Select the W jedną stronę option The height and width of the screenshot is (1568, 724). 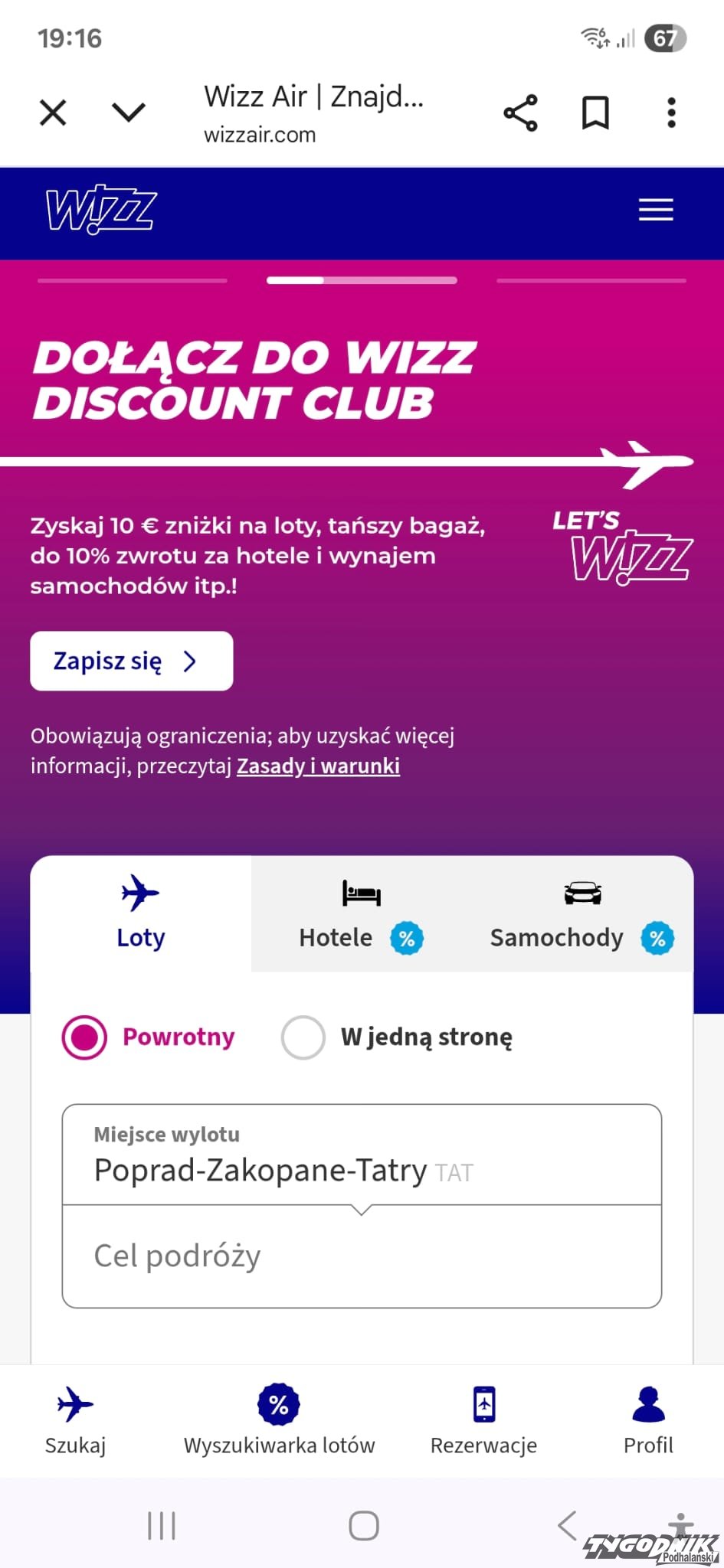303,1037
